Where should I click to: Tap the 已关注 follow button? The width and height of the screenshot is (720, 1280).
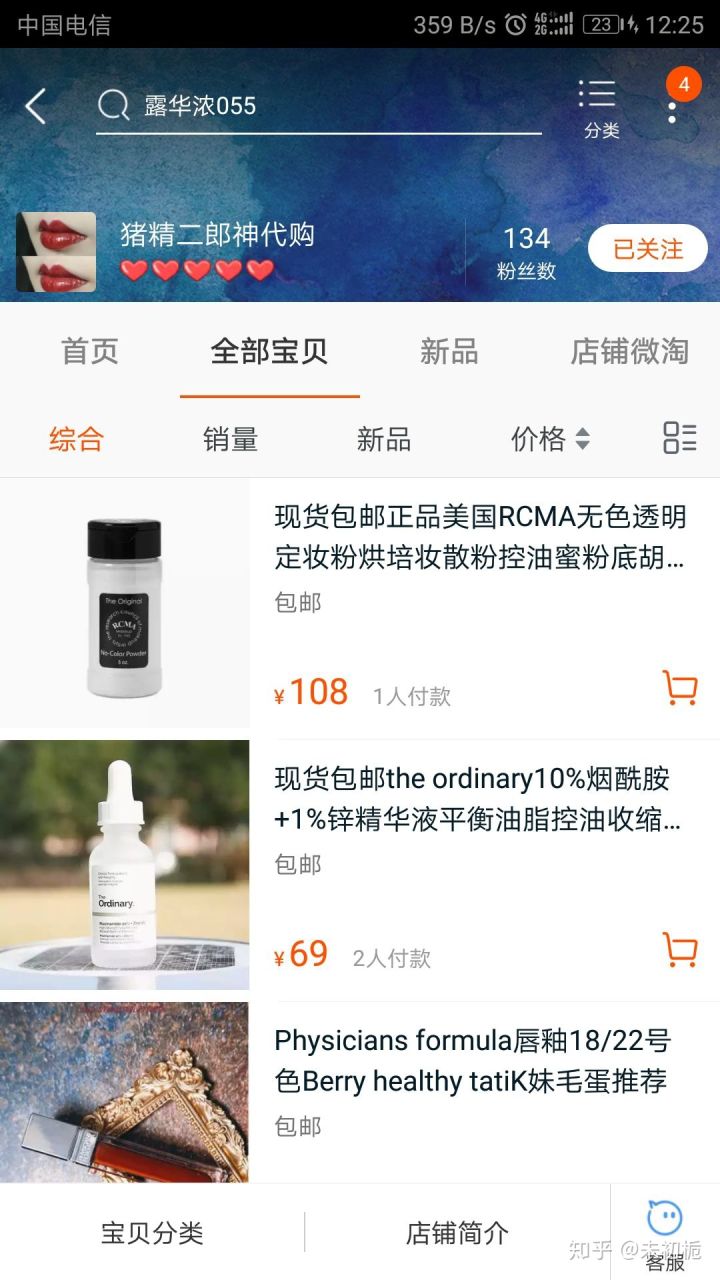click(647, 249)
